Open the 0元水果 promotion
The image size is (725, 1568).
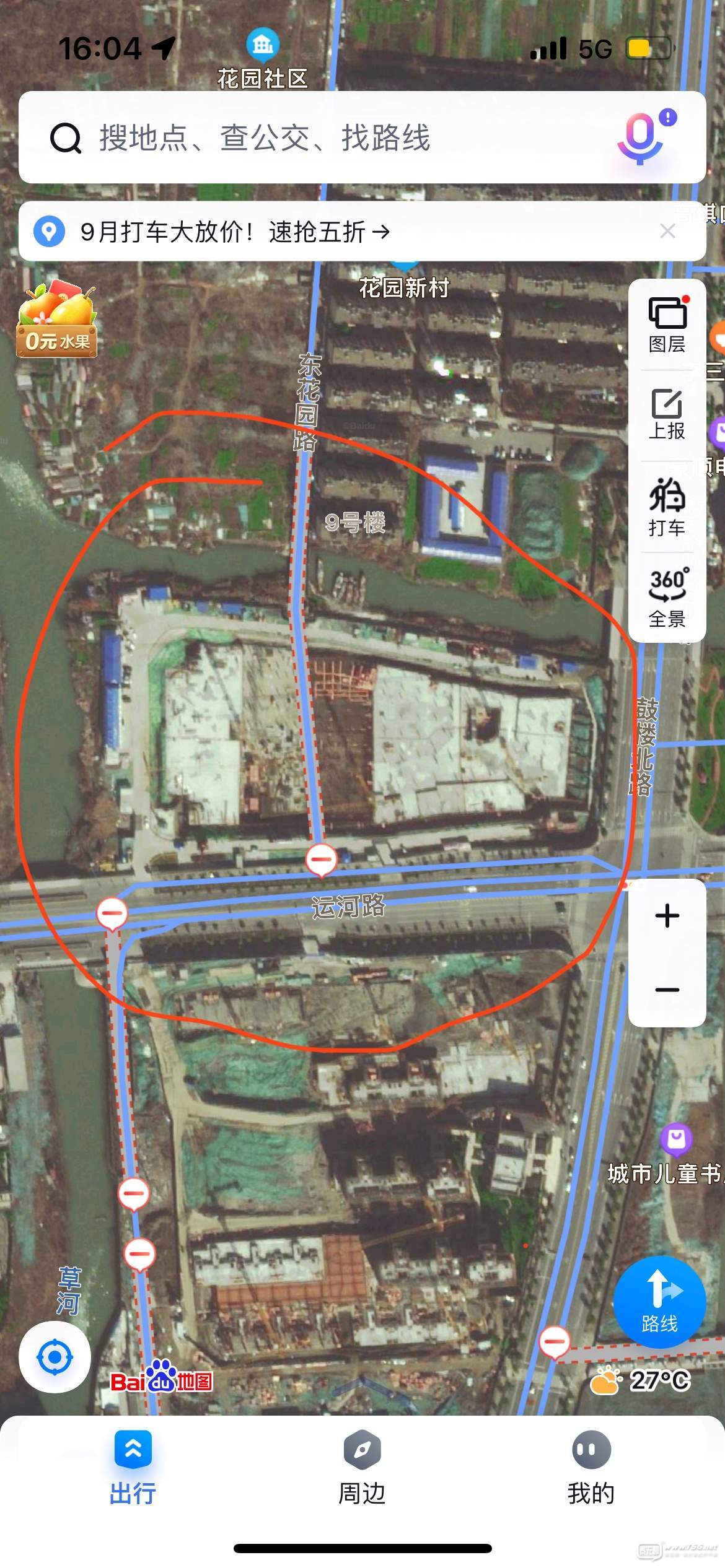pyautogui.click(x=57, y=320)
